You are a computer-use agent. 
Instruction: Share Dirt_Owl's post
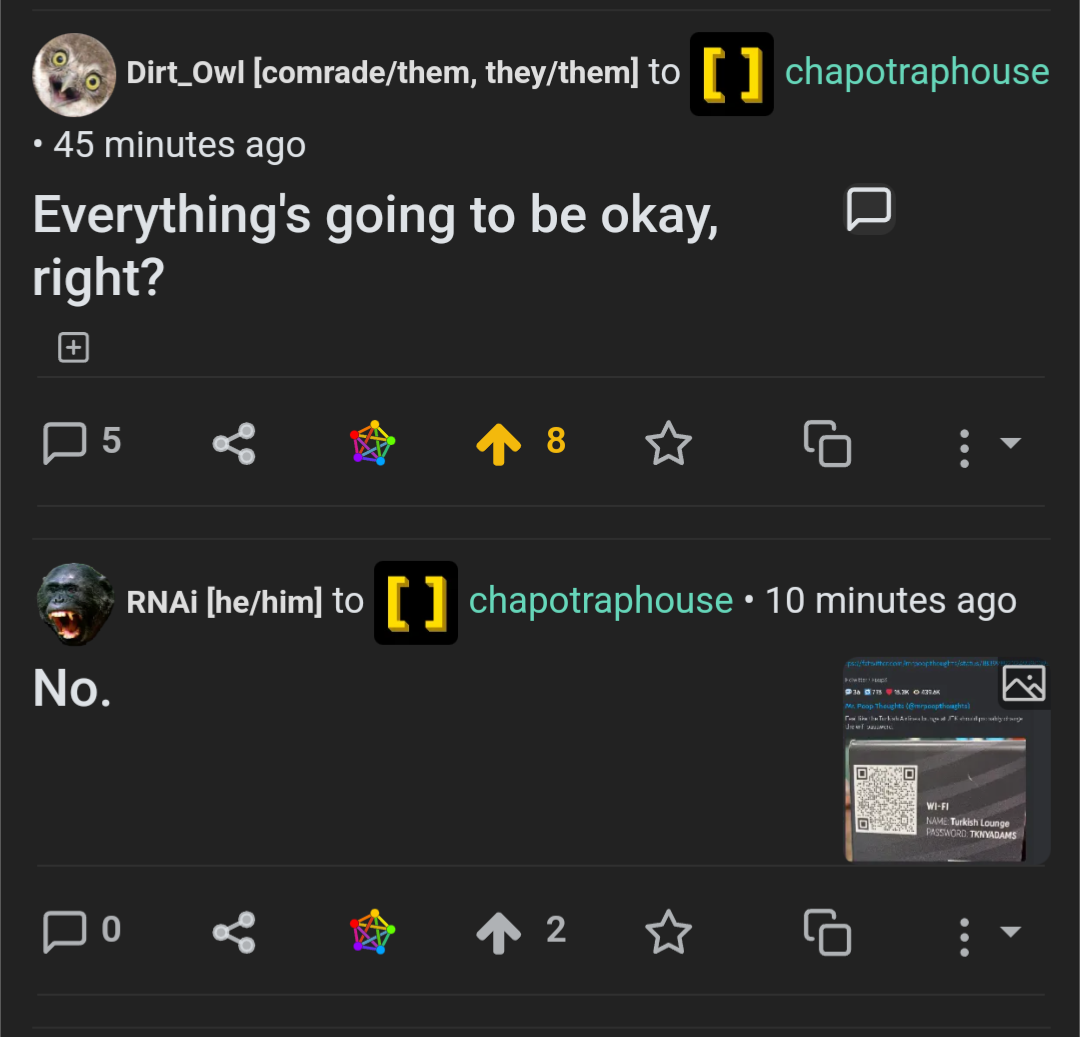click(234, 443)
